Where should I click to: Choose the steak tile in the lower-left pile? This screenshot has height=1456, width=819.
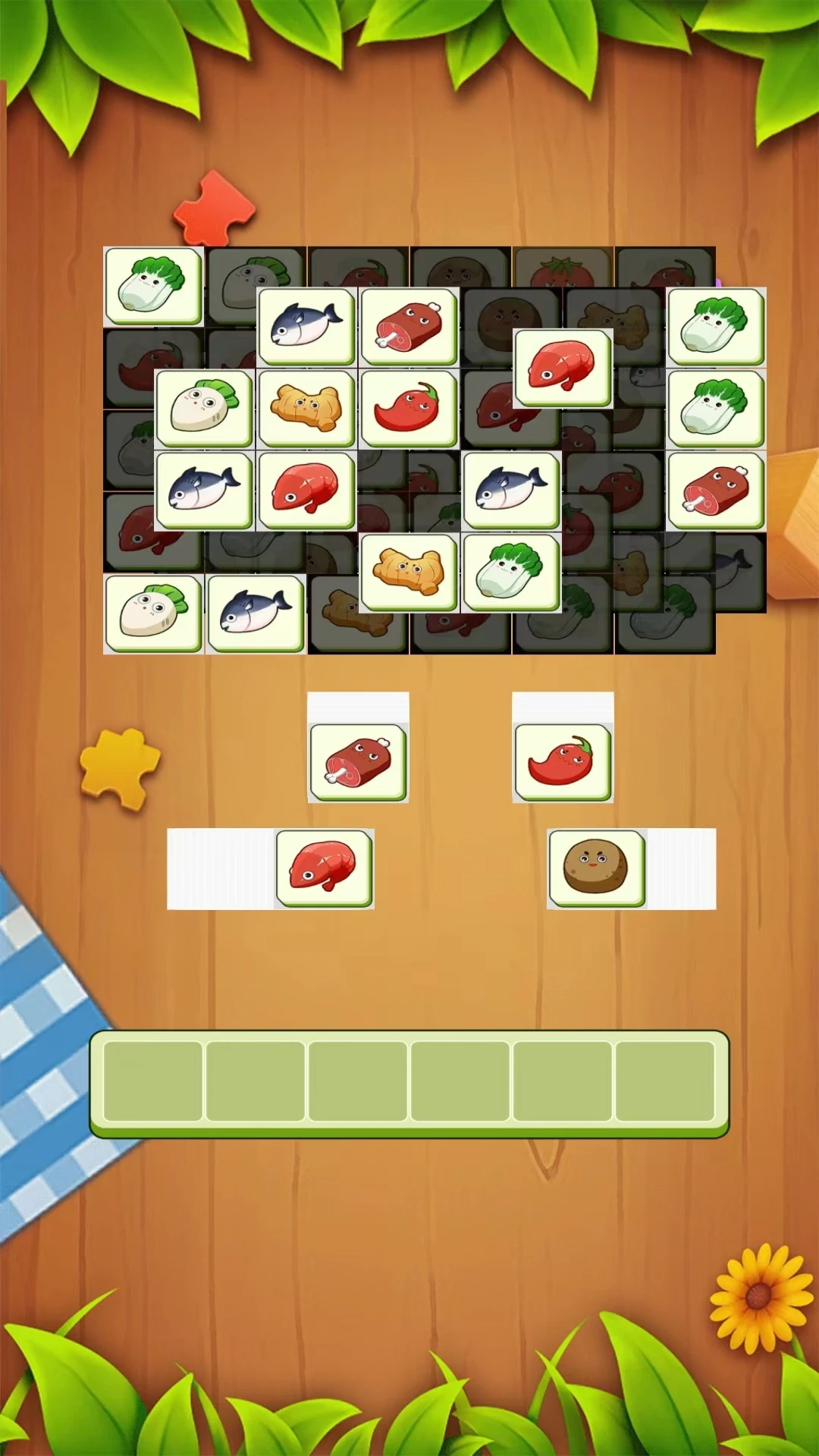coord(324,868)
